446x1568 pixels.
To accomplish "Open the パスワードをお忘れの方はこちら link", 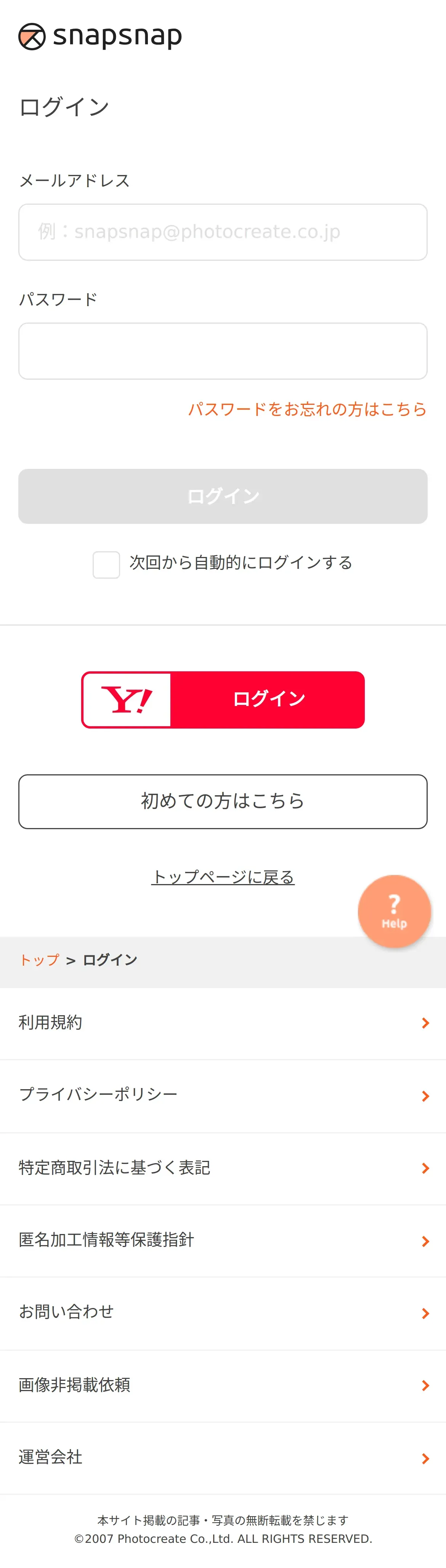I will tap(307, 409).
